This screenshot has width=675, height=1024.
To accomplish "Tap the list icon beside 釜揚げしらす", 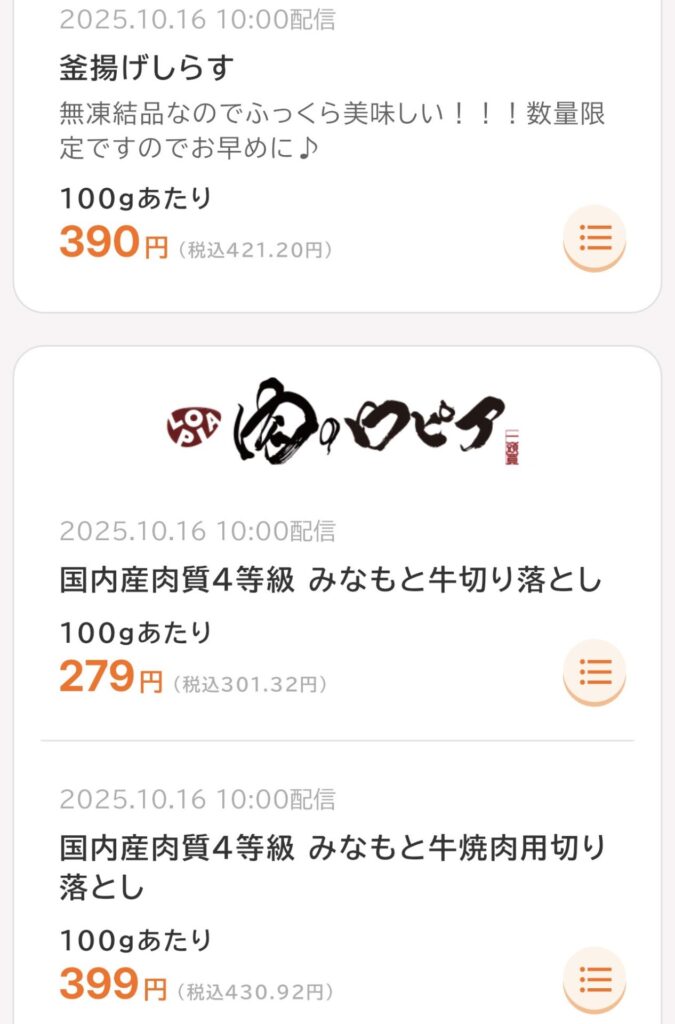I will (x=595, y=238).
